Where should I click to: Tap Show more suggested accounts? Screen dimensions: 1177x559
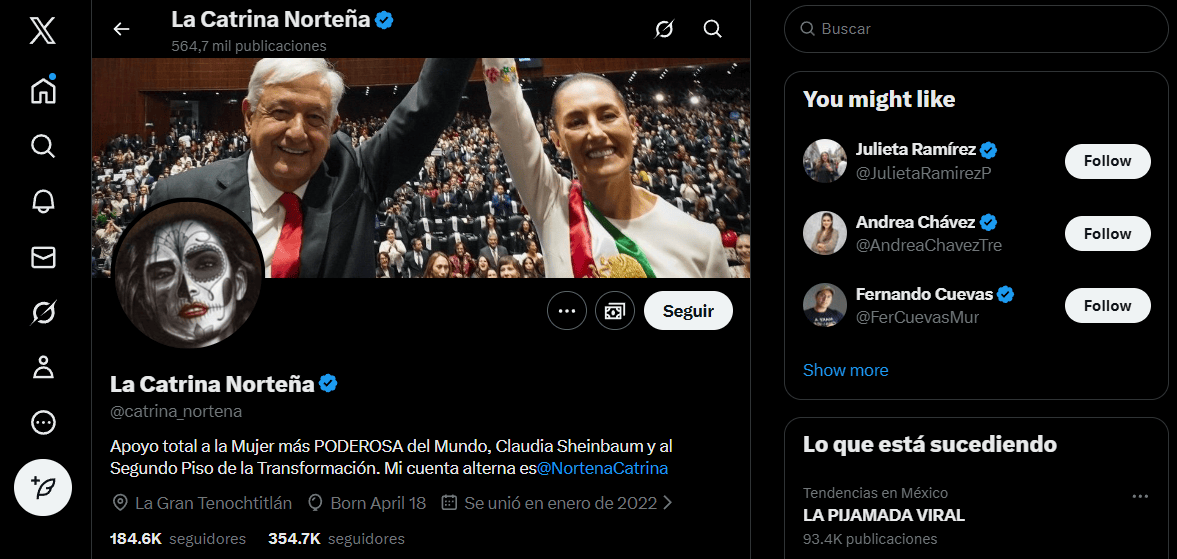[x=845, y=370]
